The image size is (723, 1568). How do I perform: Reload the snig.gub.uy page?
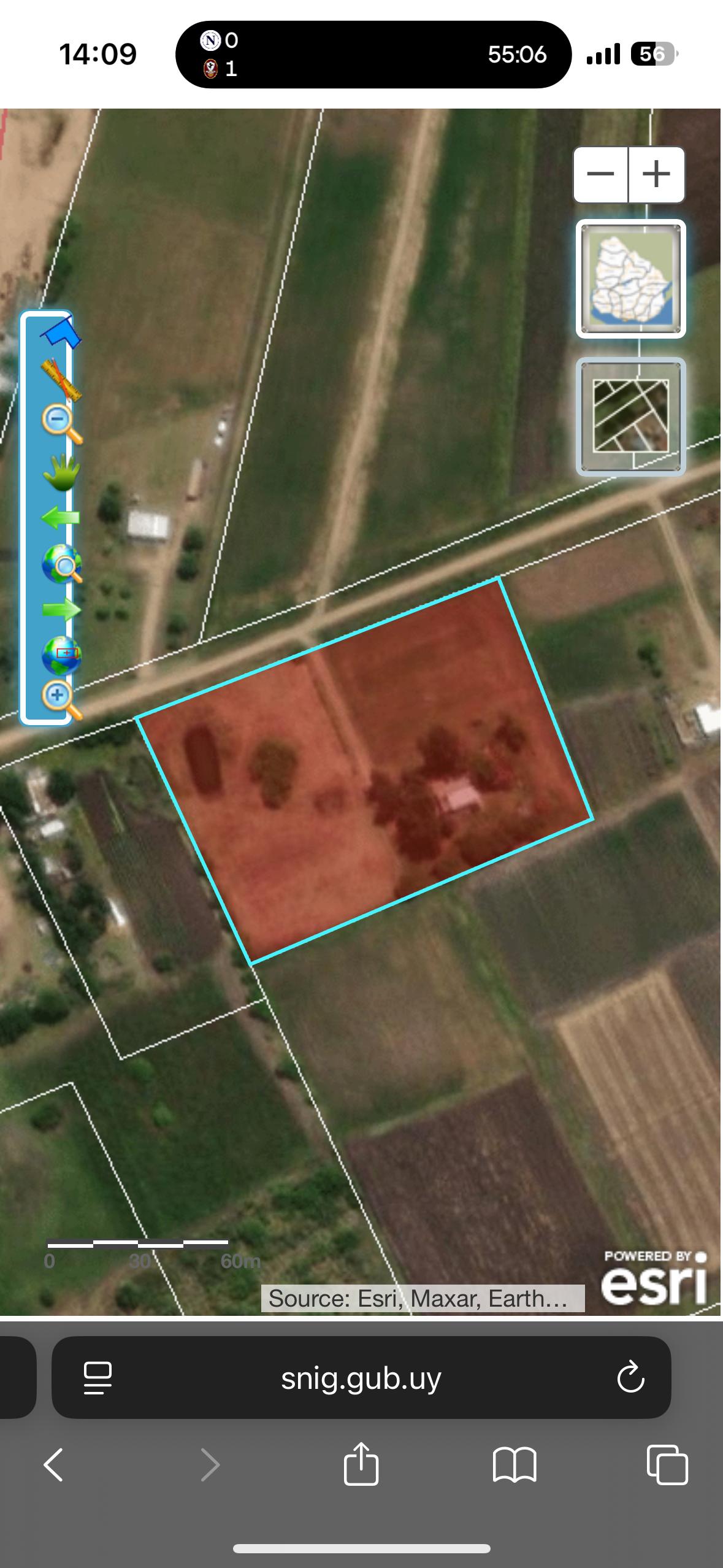[630, 1378]
